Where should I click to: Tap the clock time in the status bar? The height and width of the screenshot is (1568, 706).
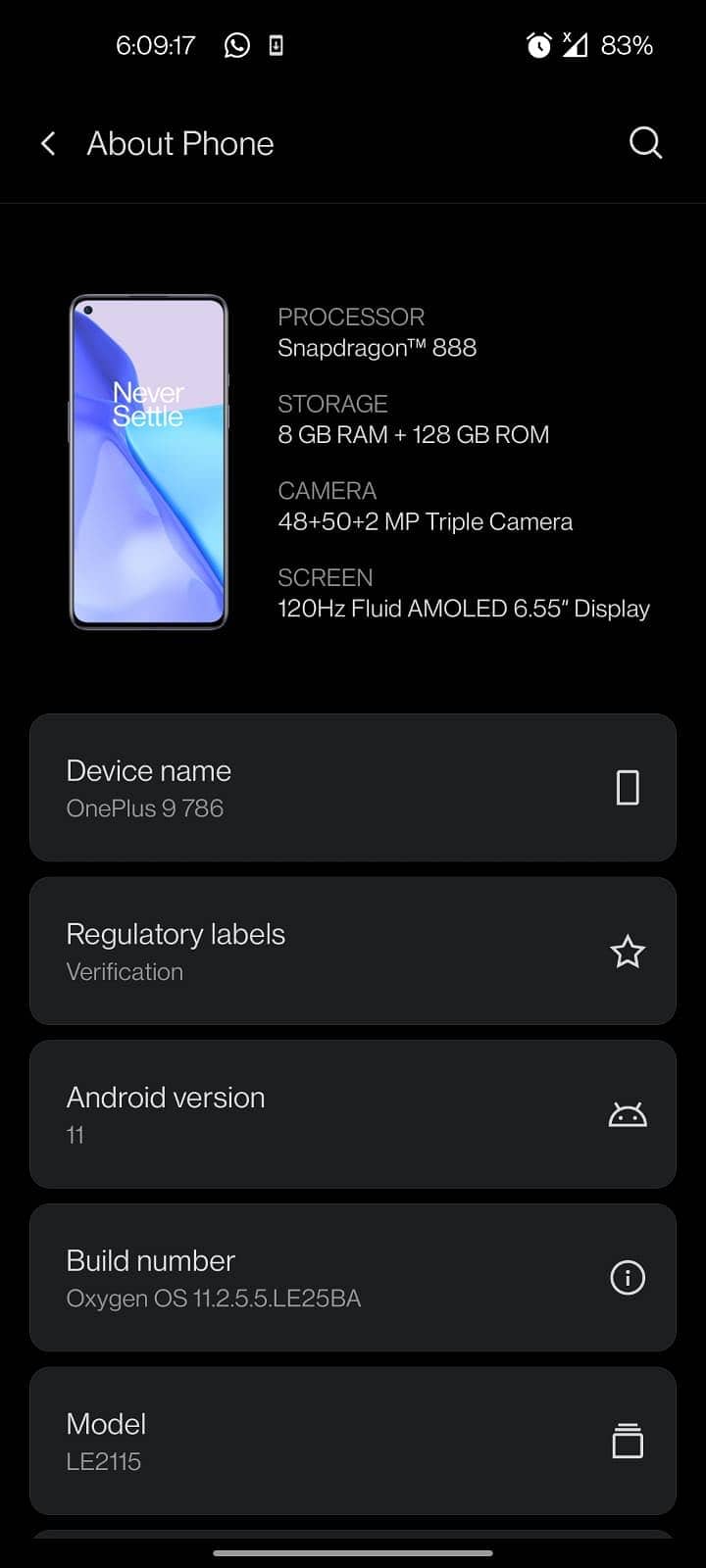[x=155, y=45]
